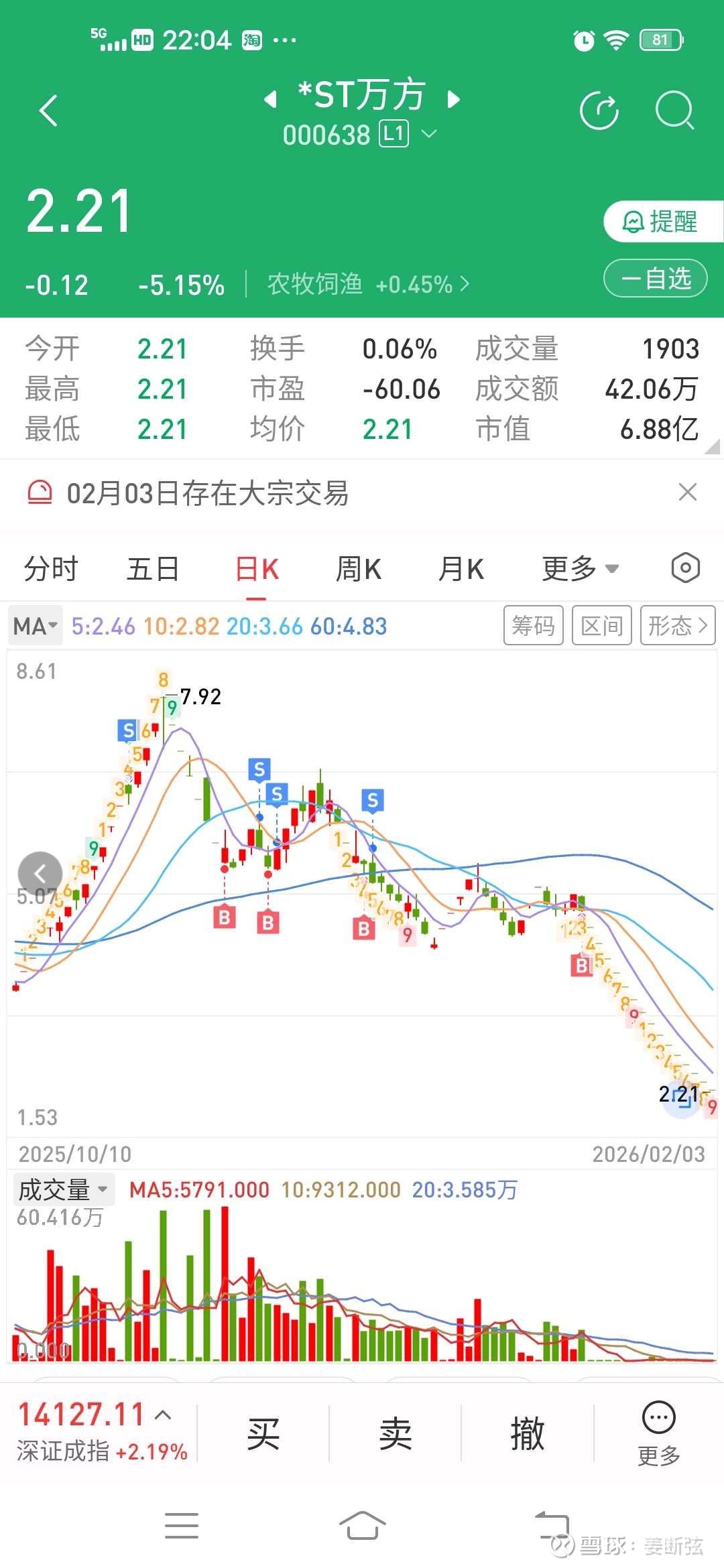Tap the 卖 sell button

395,1434
